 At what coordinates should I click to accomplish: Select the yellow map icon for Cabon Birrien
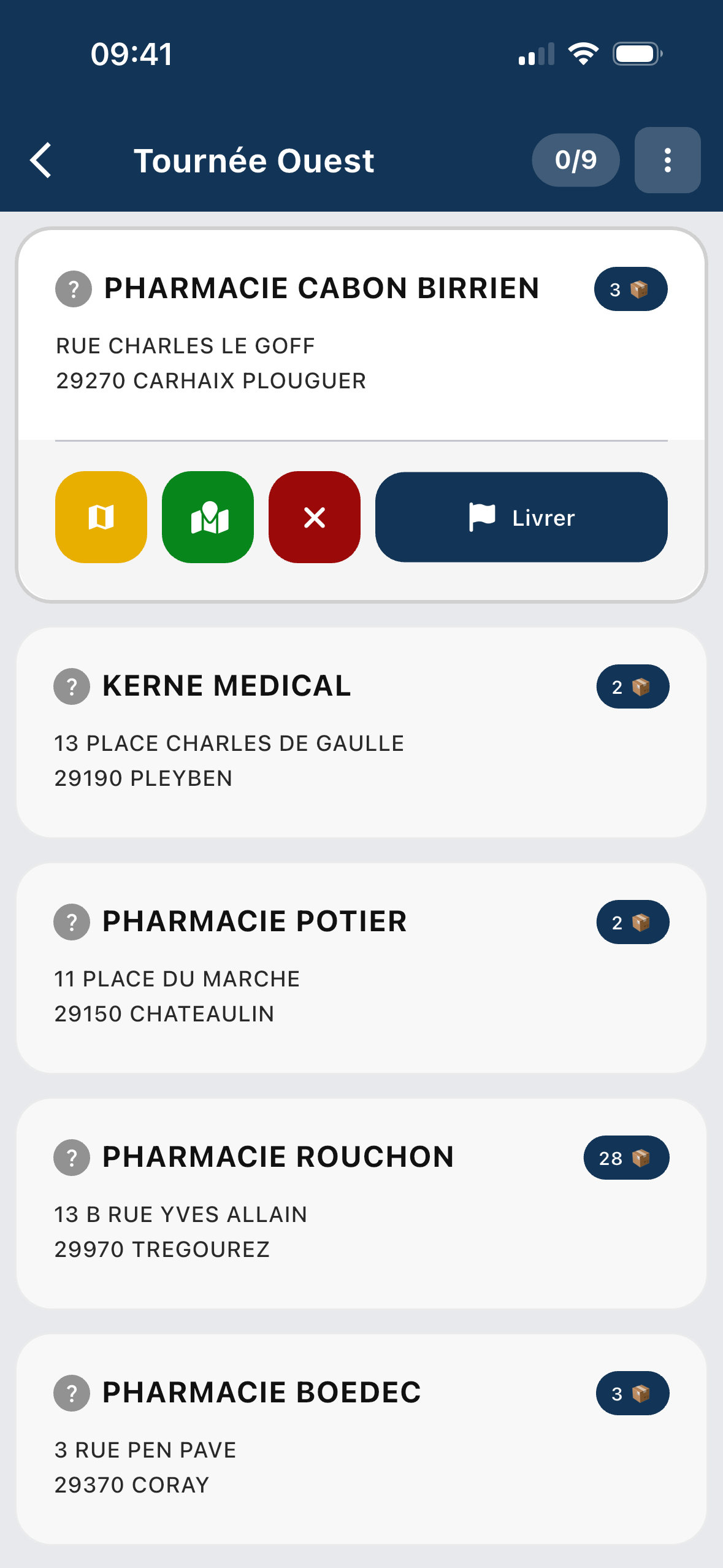[101, 517]
